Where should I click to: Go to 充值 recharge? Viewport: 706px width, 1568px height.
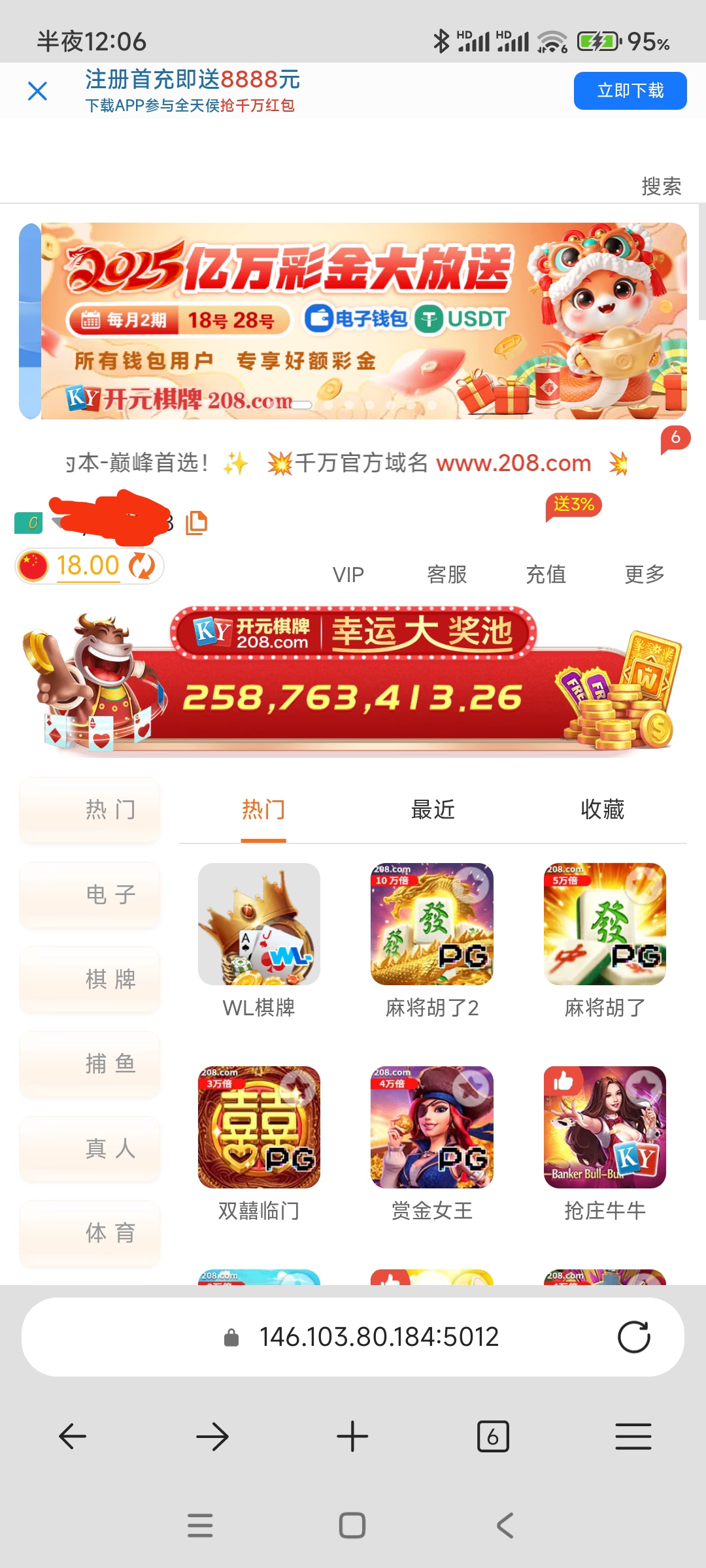pos(546,575)
